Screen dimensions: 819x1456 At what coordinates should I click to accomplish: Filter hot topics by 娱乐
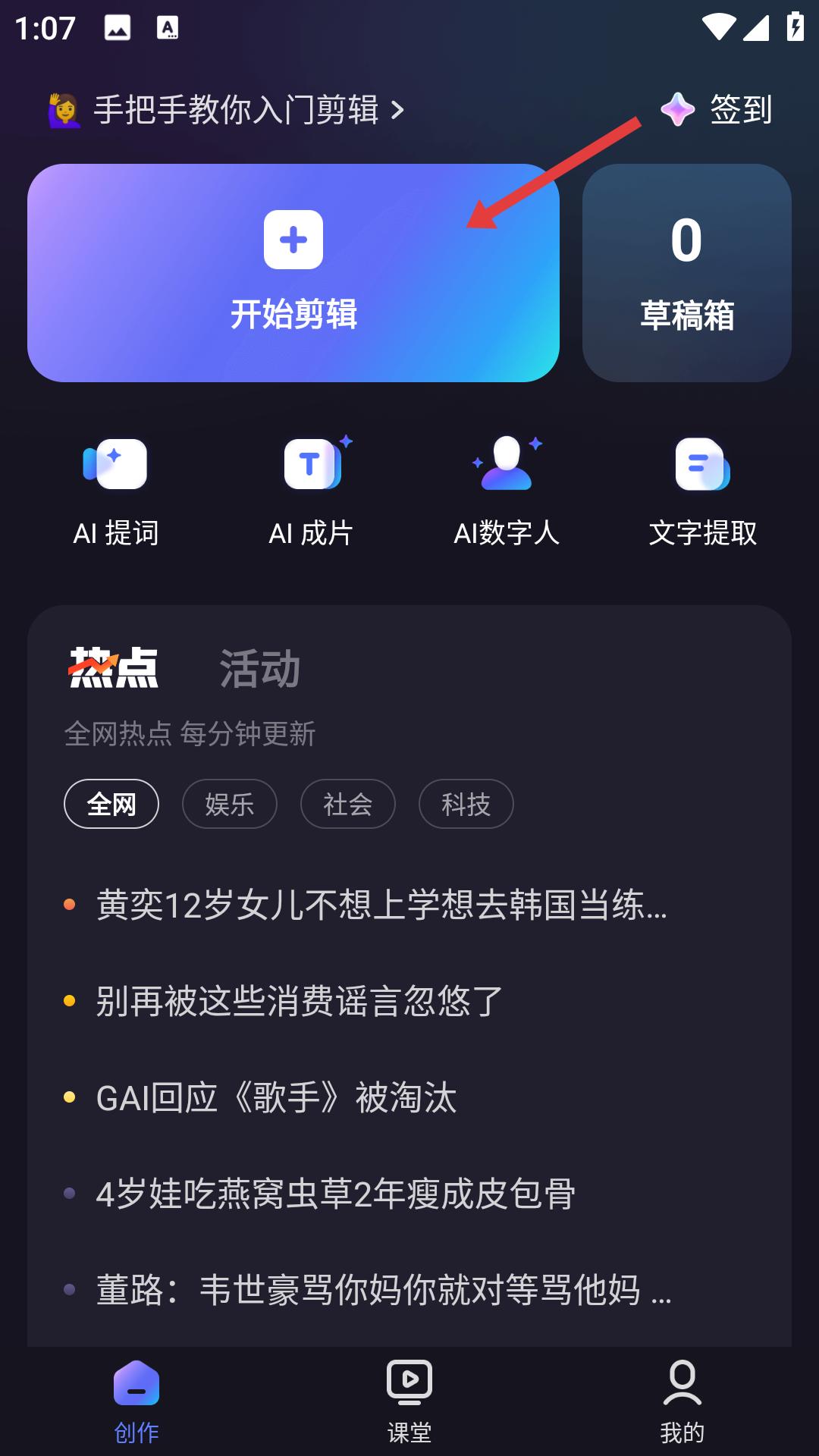click(230, 804)
